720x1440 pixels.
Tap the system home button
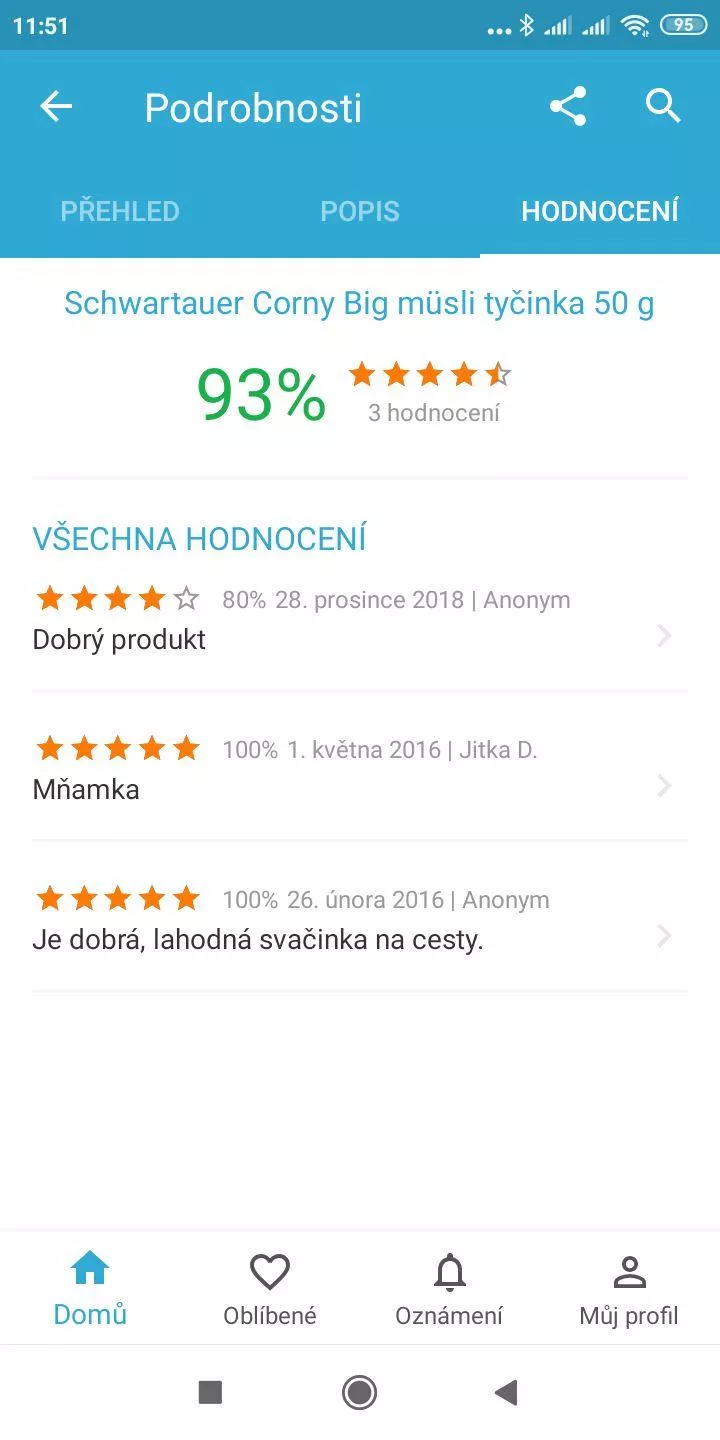359,1392
